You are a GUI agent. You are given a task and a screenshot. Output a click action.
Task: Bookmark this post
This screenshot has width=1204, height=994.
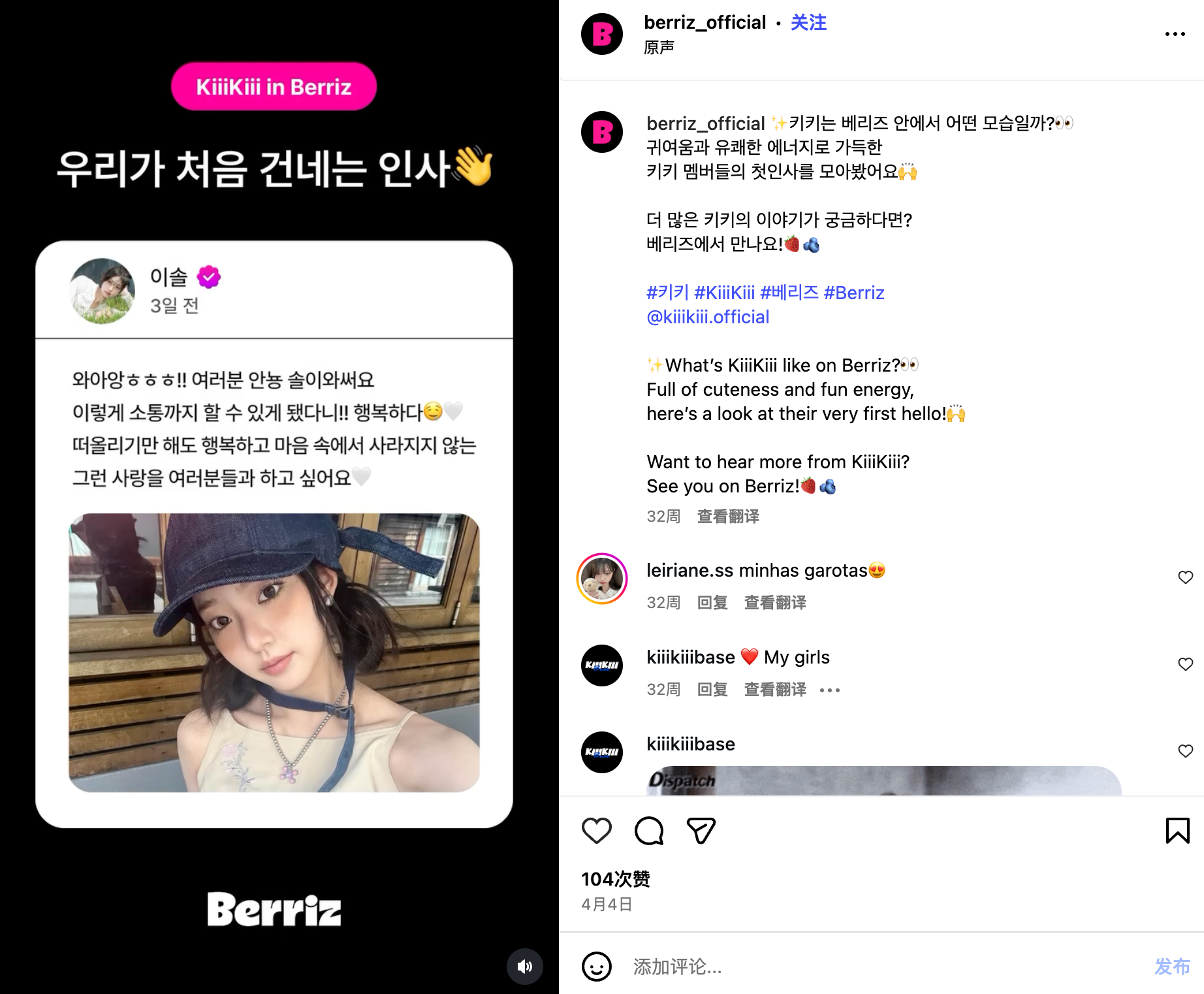1177,831
